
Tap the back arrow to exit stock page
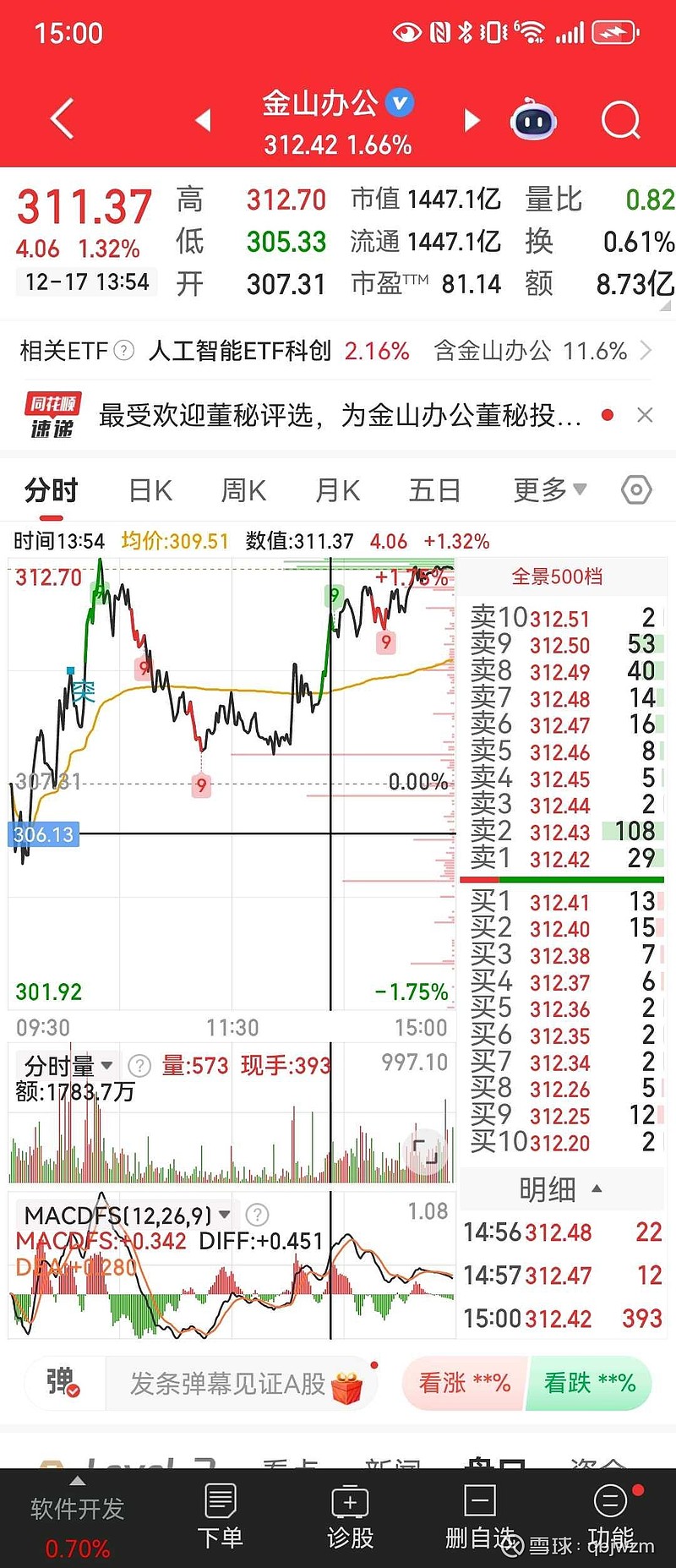(x=61, y=118)
